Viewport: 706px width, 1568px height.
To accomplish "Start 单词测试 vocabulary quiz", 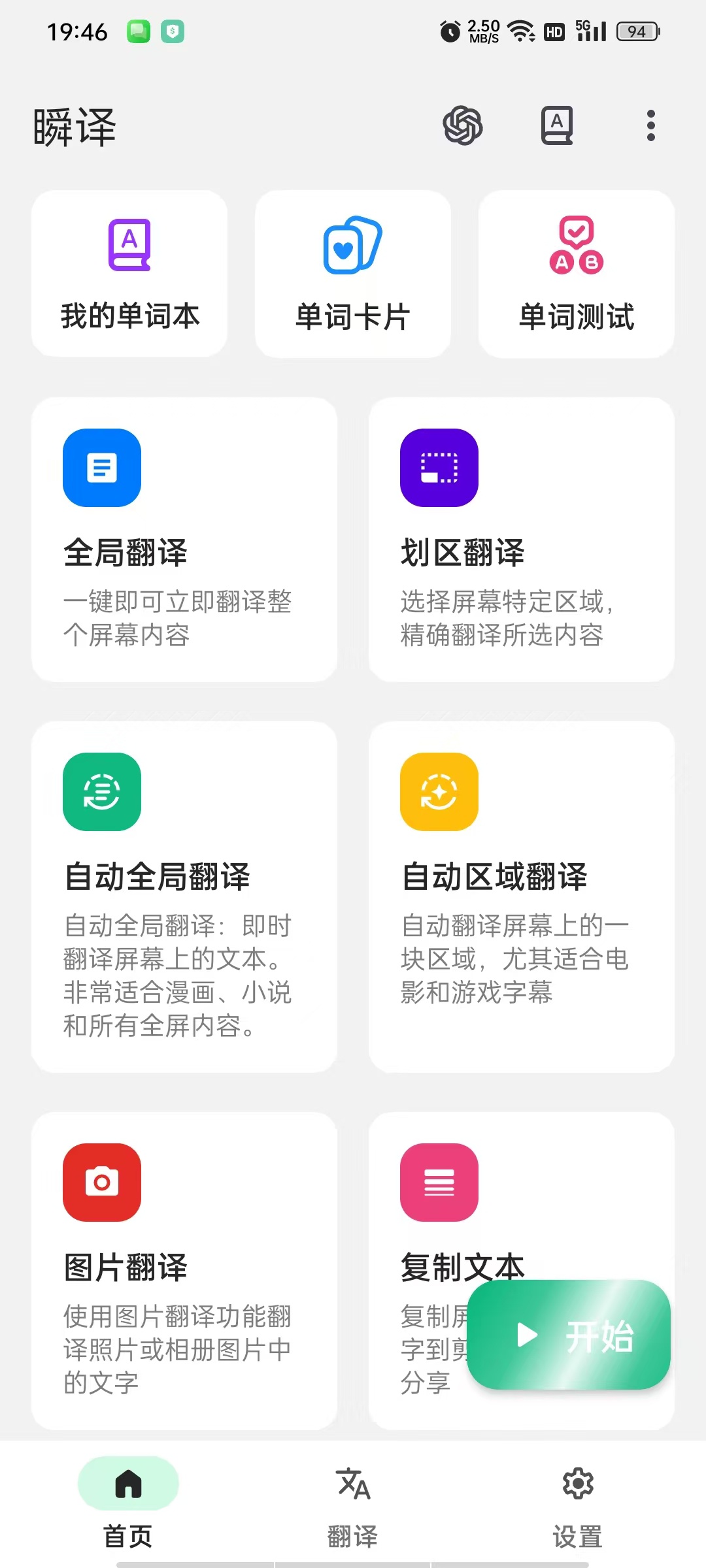I will tap(577, 273).
